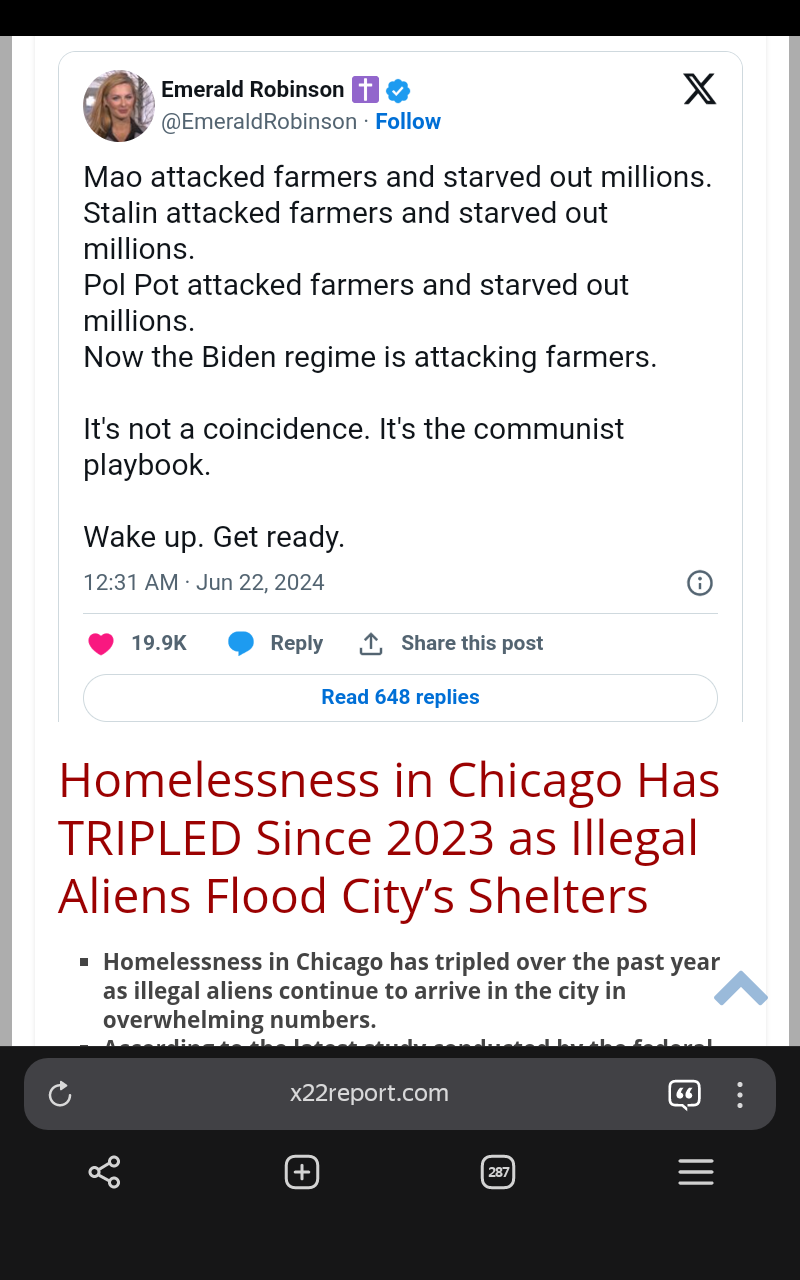
Task: Share the current page
Action: pos(104,1172)
